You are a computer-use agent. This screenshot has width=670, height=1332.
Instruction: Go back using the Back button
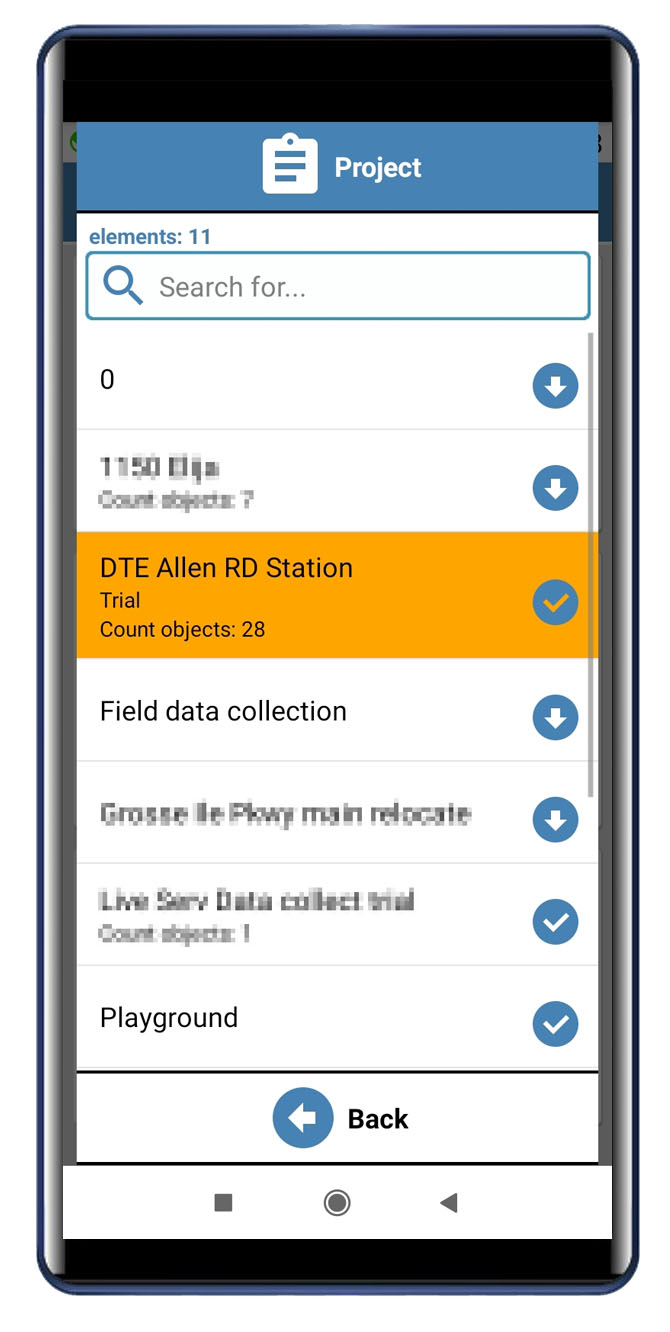pyautogui.click(x=338, y=1118)
